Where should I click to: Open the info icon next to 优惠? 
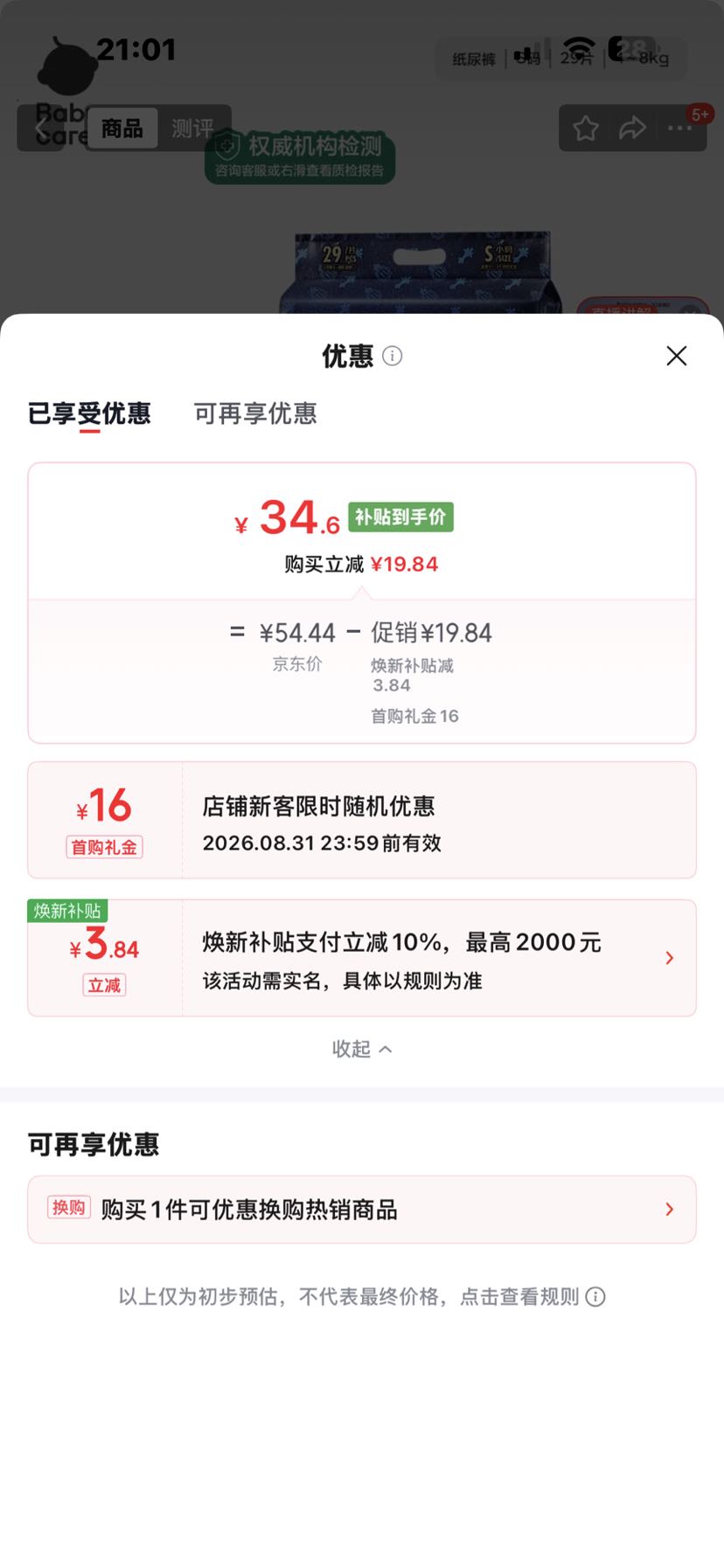(393, 356)
